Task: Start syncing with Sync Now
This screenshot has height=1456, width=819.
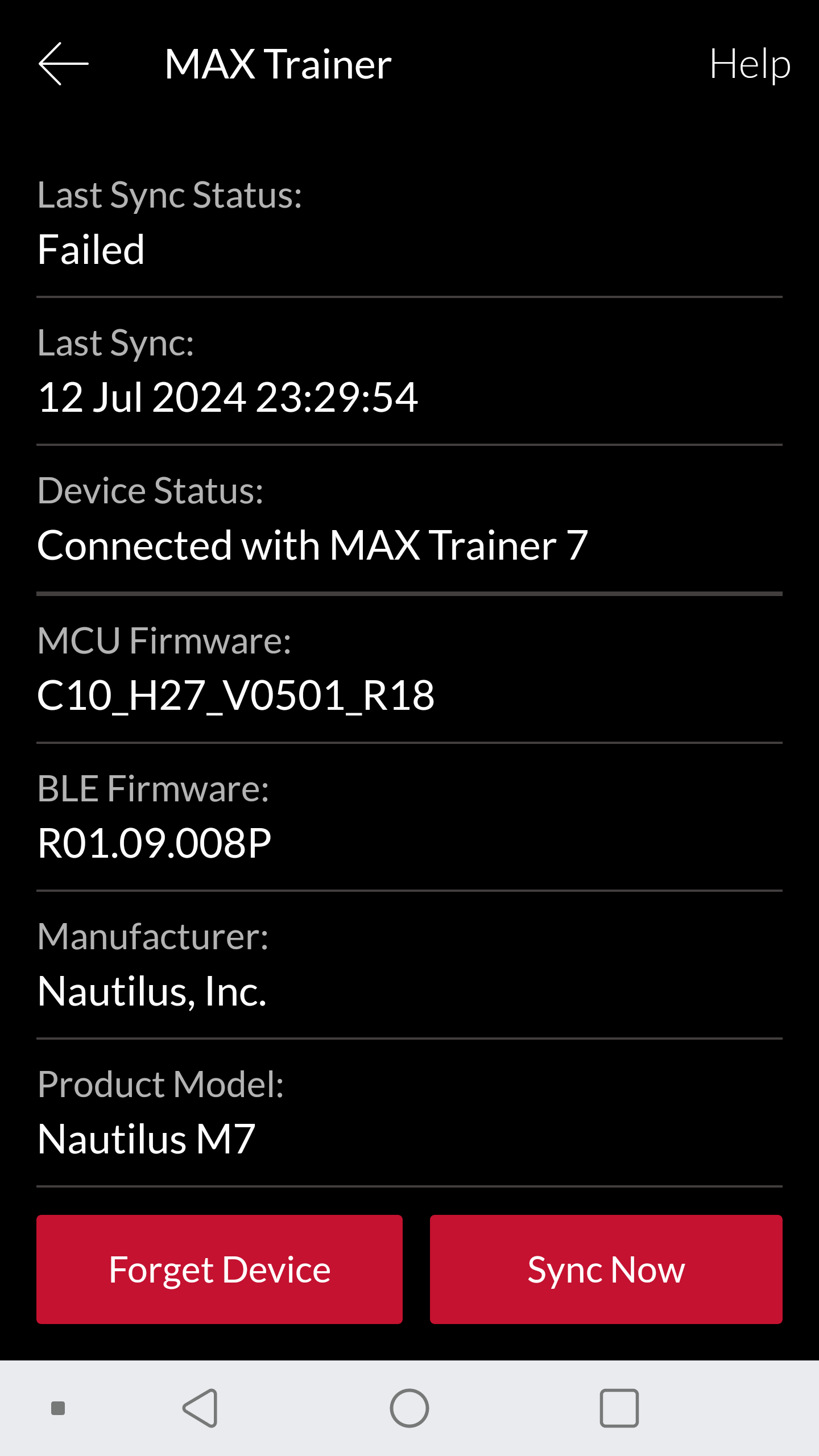Action: [x=606, y=1269]
